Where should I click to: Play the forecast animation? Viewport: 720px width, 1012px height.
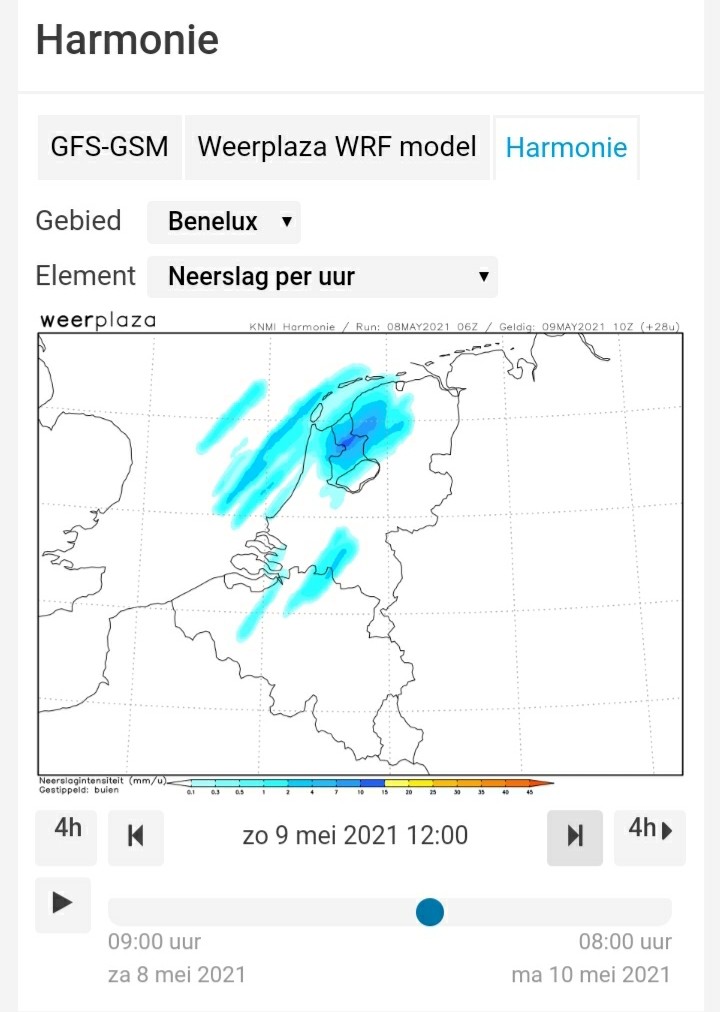(x=63, y=904)
